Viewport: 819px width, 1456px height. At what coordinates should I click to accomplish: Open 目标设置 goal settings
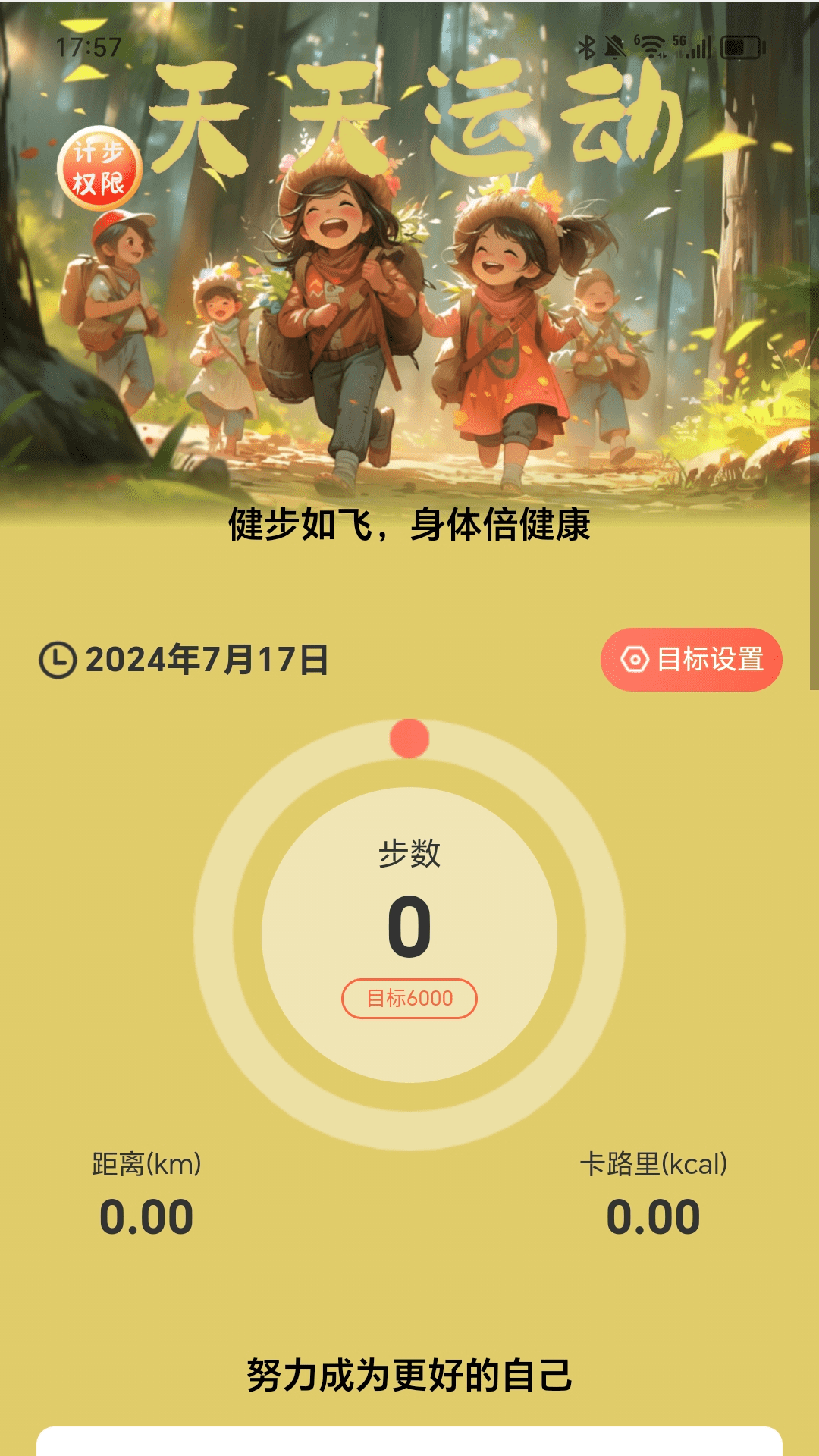click(x=691, y=659)
